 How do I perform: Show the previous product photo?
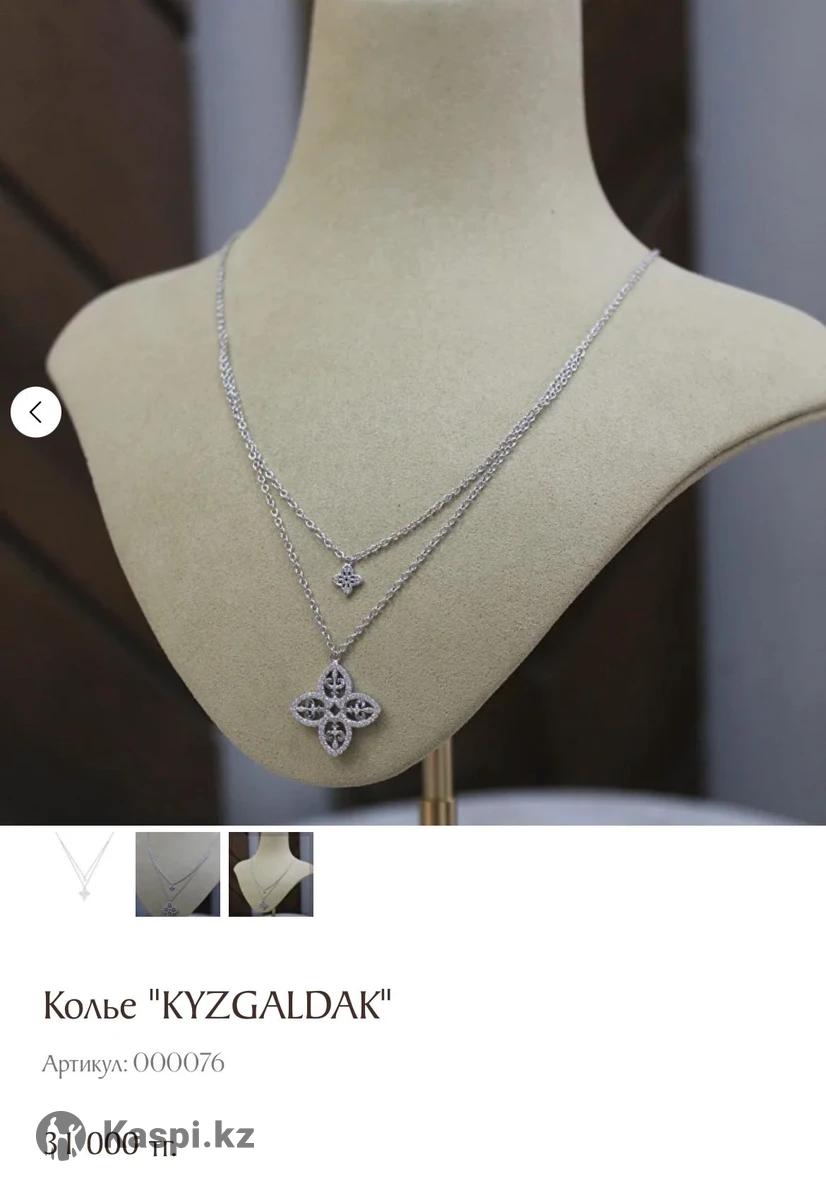[36, 412]
